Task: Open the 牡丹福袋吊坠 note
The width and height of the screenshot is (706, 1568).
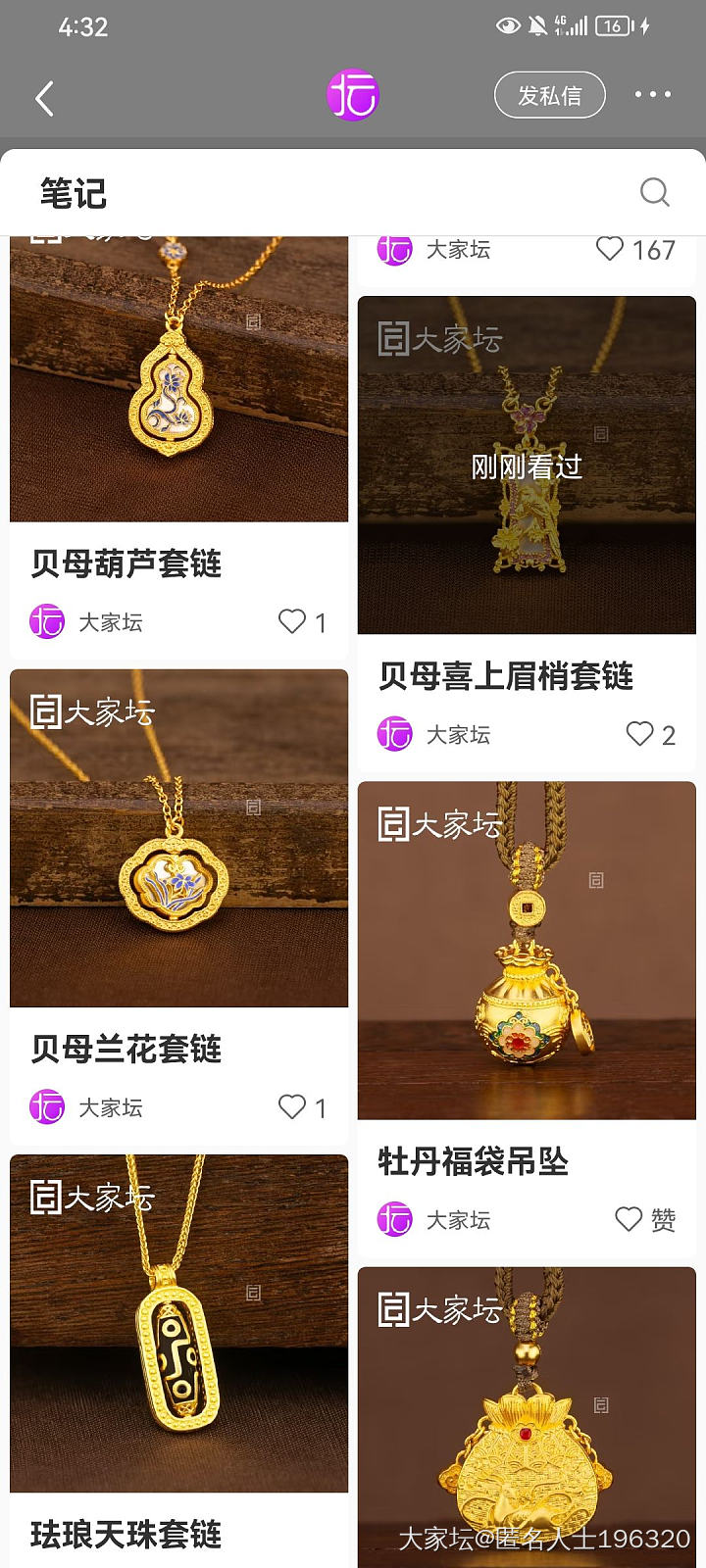Action: (x=527, y=951)
